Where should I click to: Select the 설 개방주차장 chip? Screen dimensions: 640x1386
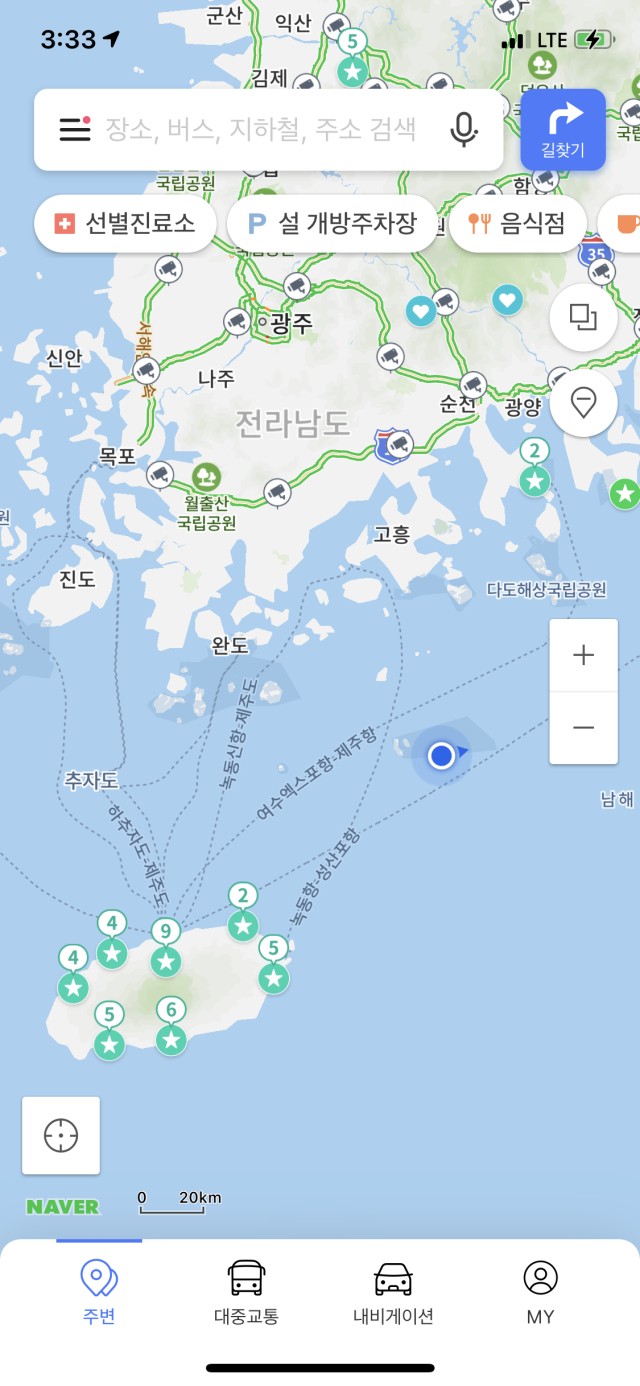pos(332,224)
